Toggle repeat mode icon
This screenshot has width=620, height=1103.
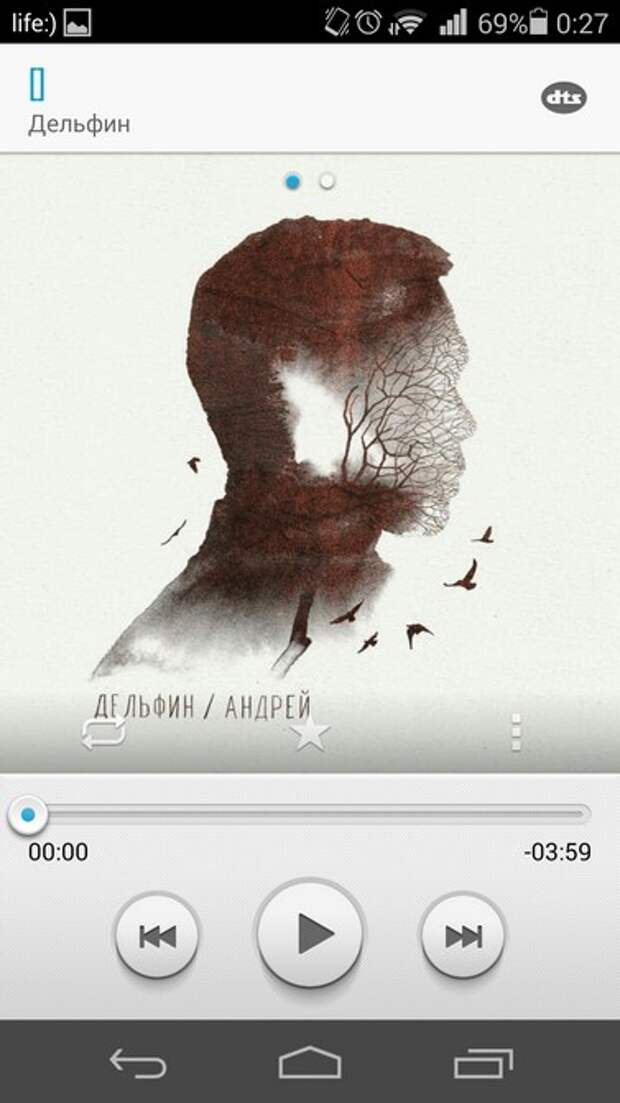pyautogui.click(x=104, y=733)
